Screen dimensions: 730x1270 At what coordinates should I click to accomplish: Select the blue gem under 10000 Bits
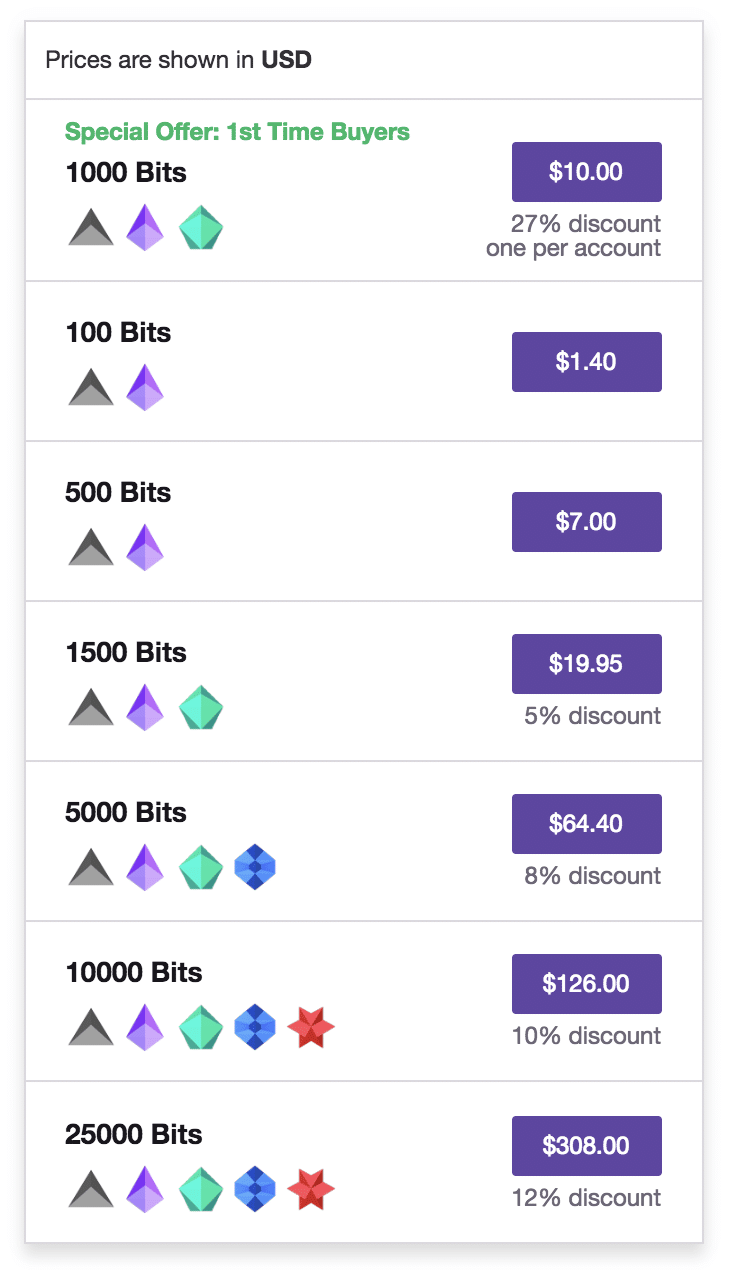tap(255, 1027)
